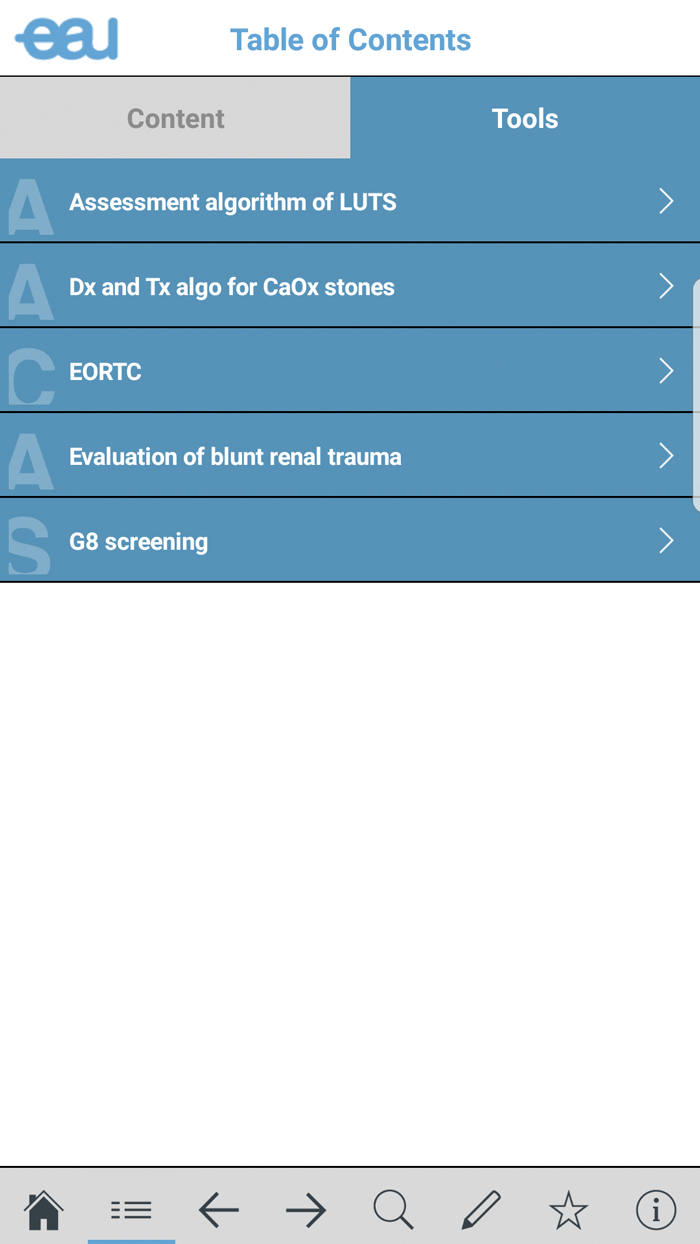Open Assessment algorithm of LUTS

(350, 202)
